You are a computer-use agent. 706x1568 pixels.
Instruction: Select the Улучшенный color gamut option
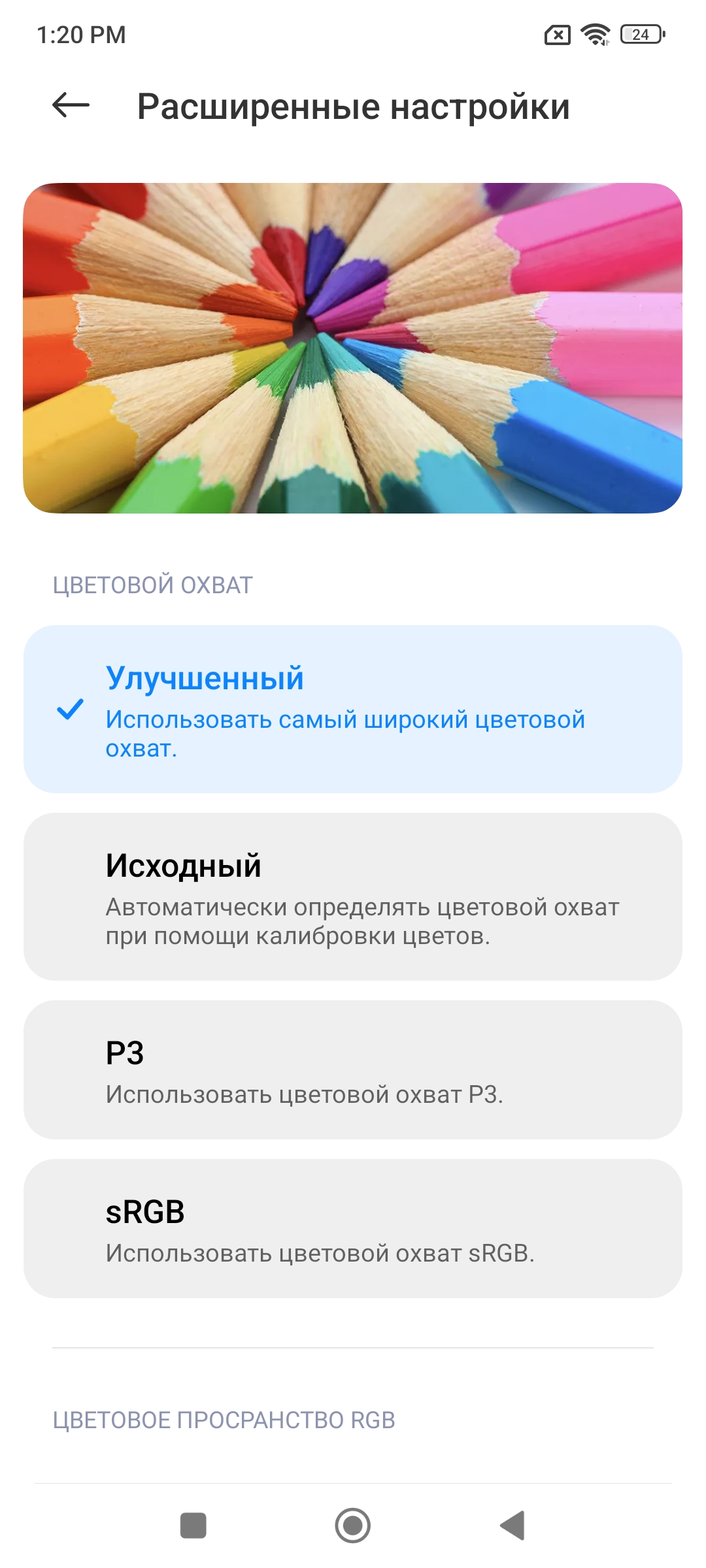click(353, 709)
